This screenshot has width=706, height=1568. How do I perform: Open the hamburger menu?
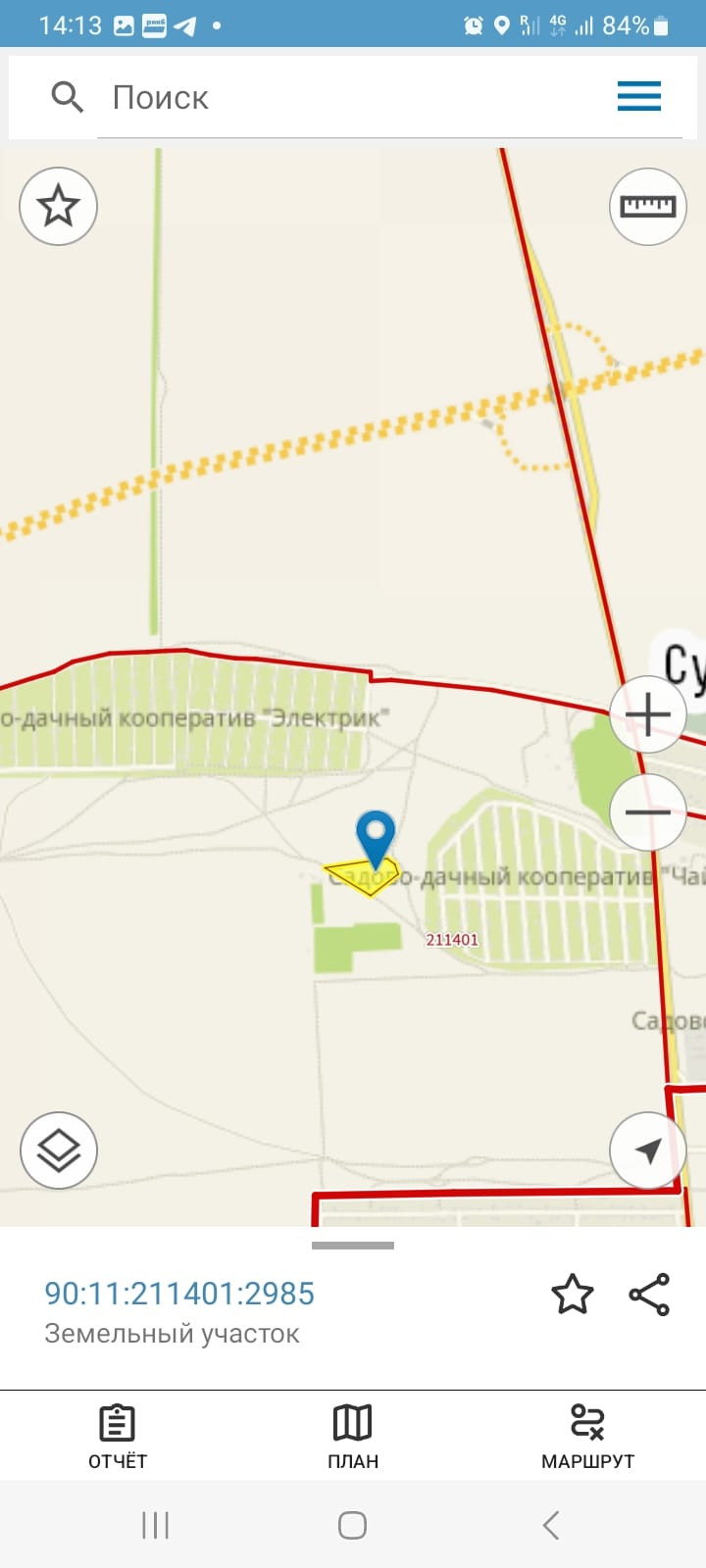click(x=638, y=97)
